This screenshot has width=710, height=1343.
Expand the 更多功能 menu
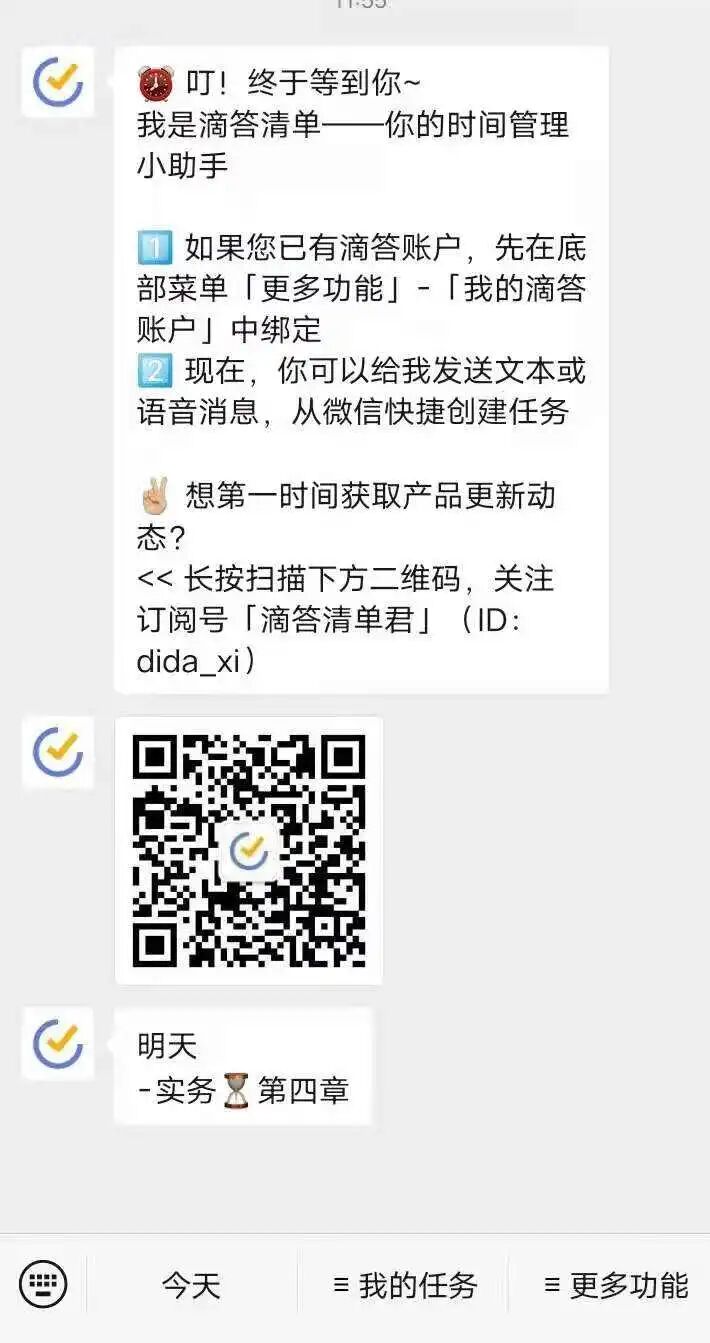[615, 1285]
